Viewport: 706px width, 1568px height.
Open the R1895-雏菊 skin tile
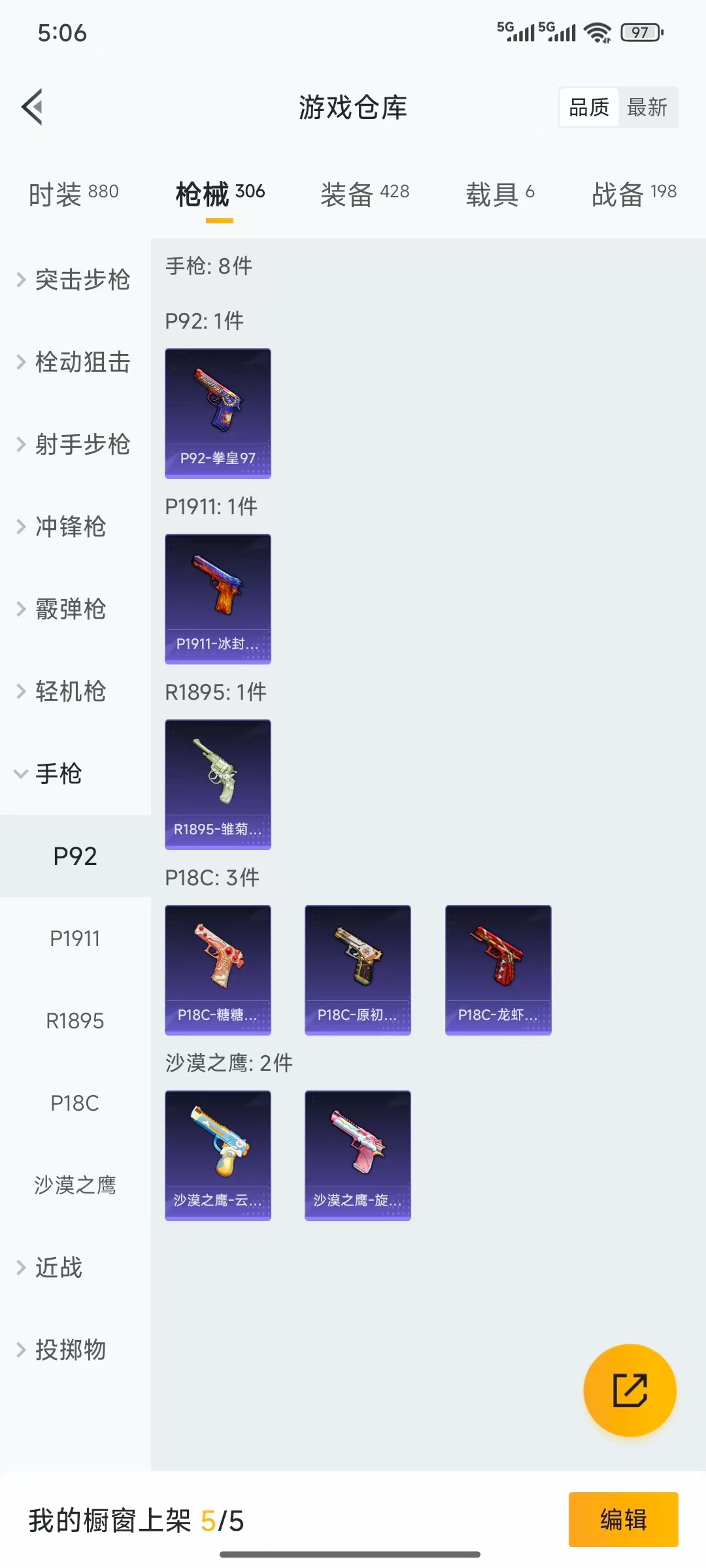pyautogui.click(x=218, y=784)
